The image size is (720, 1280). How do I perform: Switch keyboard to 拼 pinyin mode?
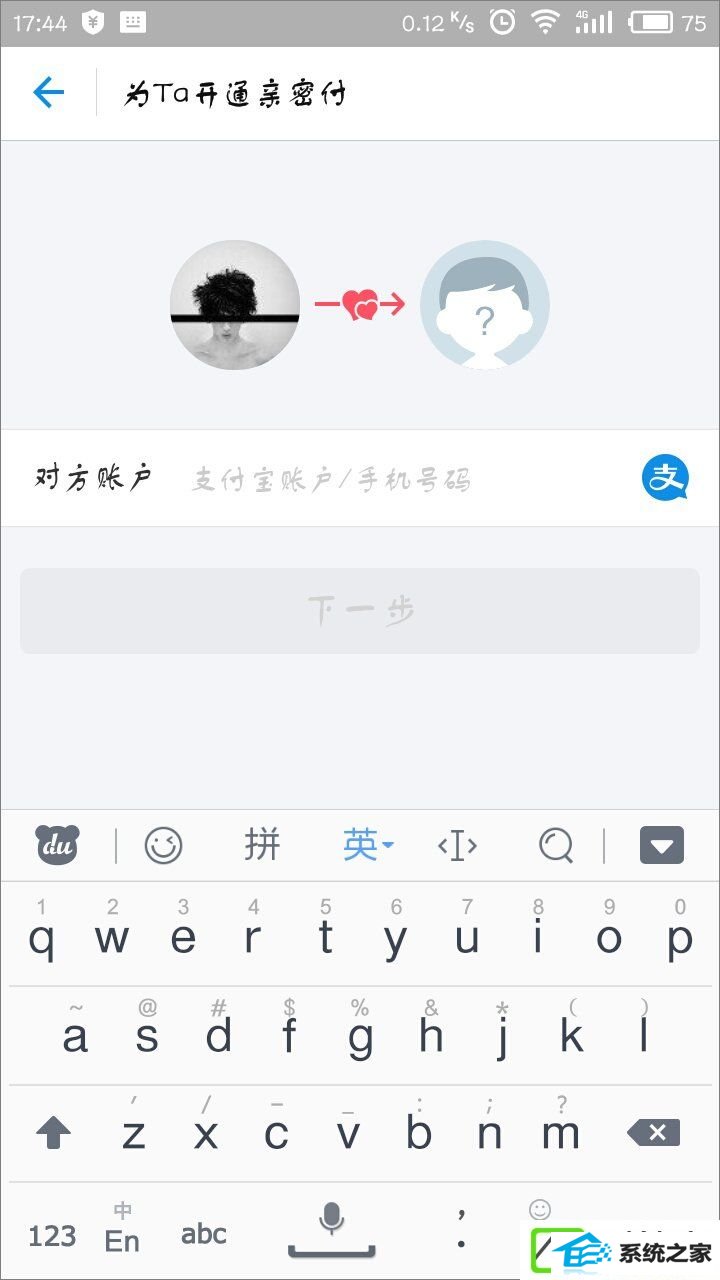262,846
